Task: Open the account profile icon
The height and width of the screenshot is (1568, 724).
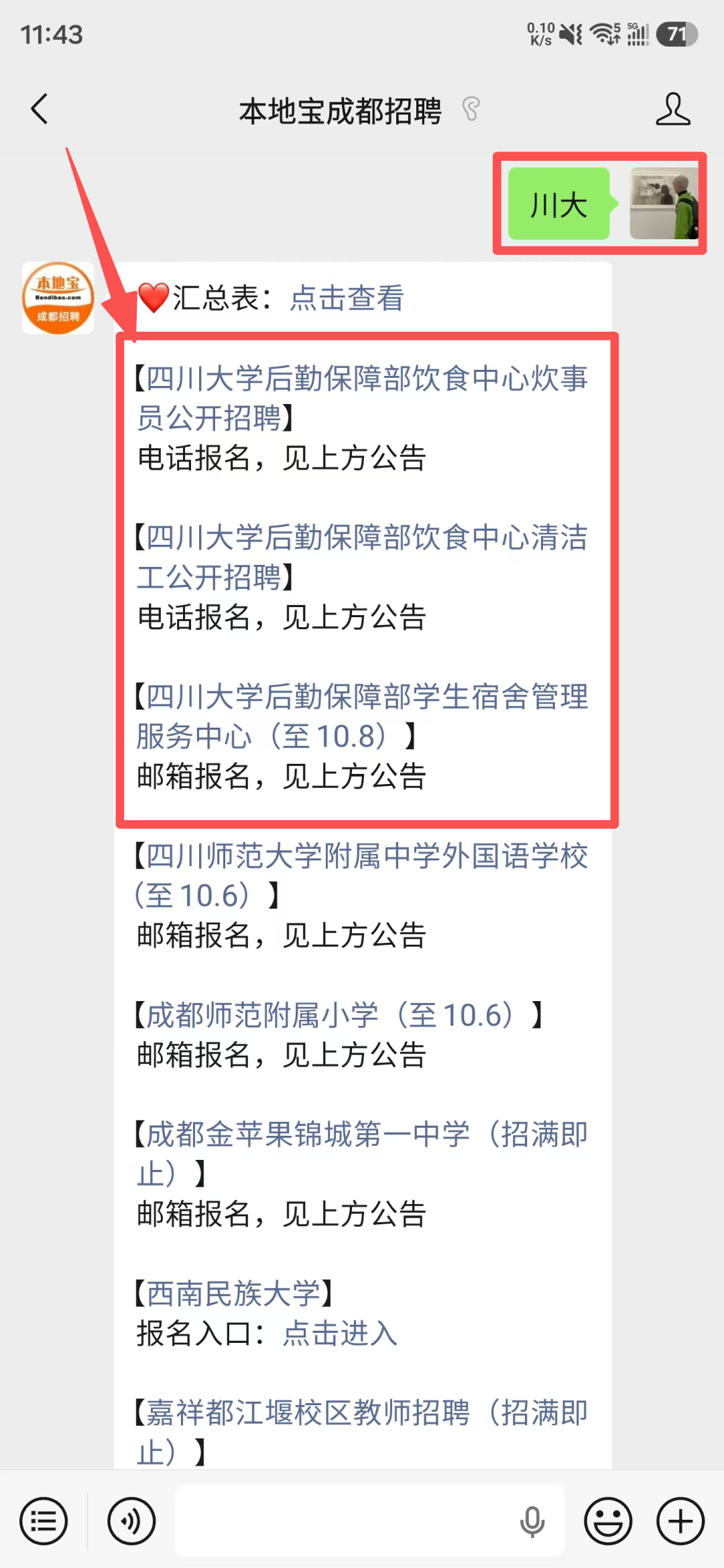Action: (672, 109)
